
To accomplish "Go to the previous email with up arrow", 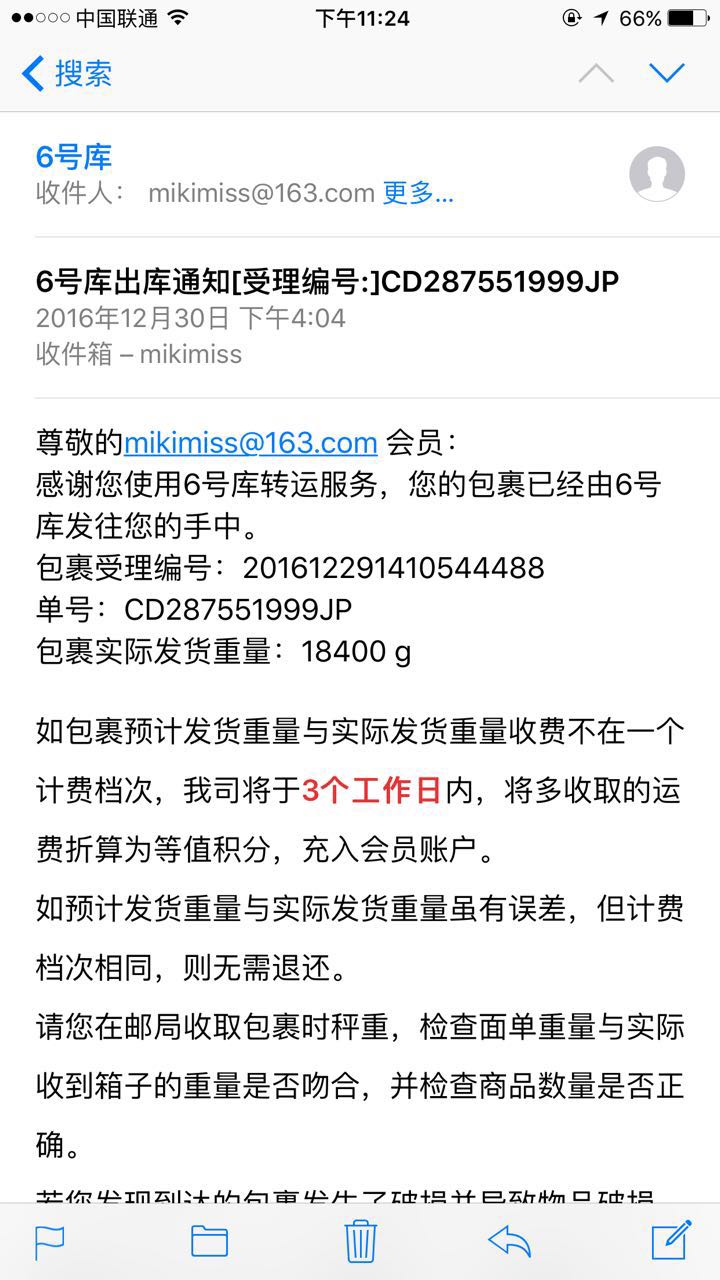I will 596,73.
